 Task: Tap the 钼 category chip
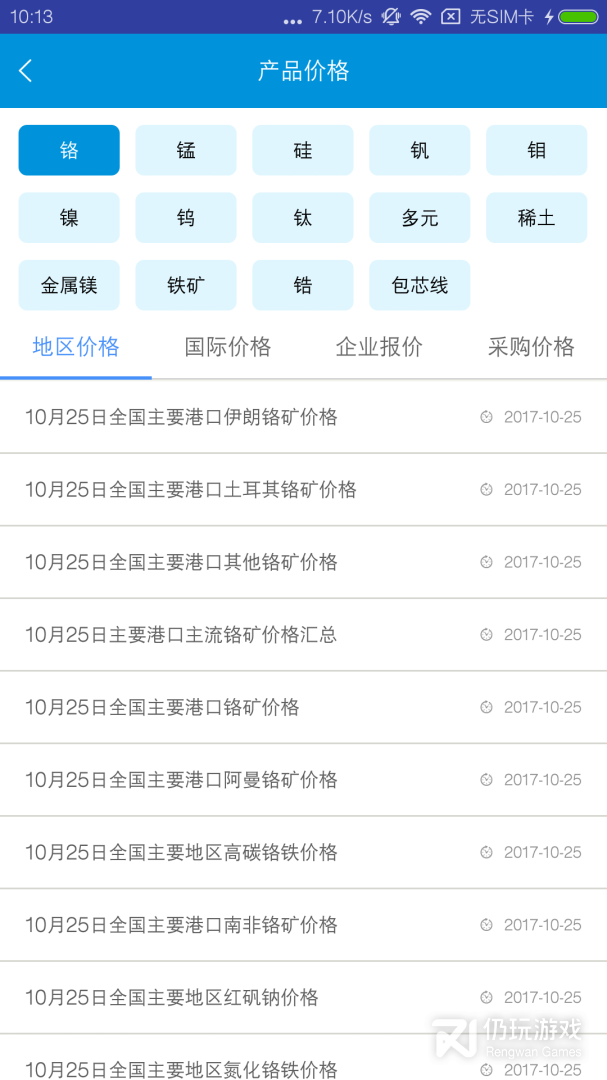pyautogui.click(x=536, y=150)
